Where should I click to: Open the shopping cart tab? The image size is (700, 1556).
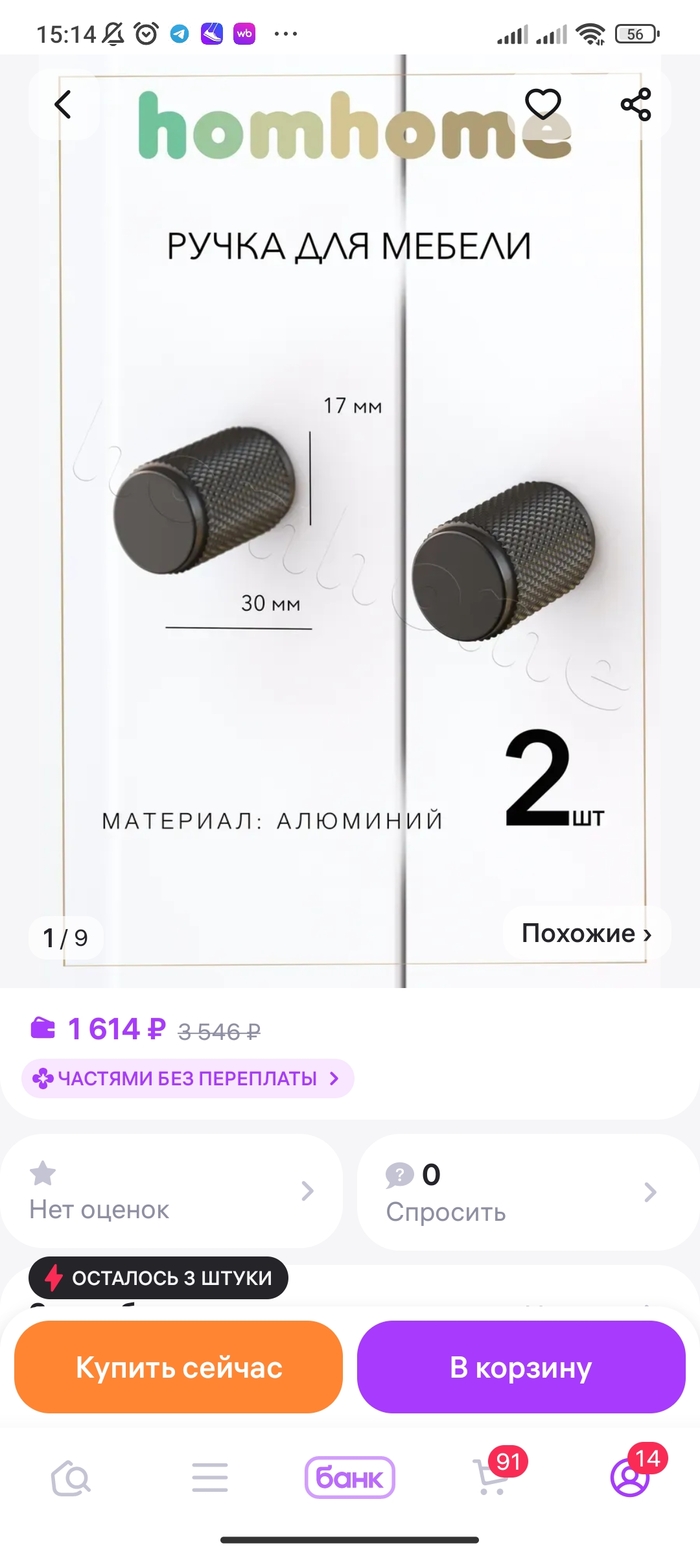[490, 1477]
